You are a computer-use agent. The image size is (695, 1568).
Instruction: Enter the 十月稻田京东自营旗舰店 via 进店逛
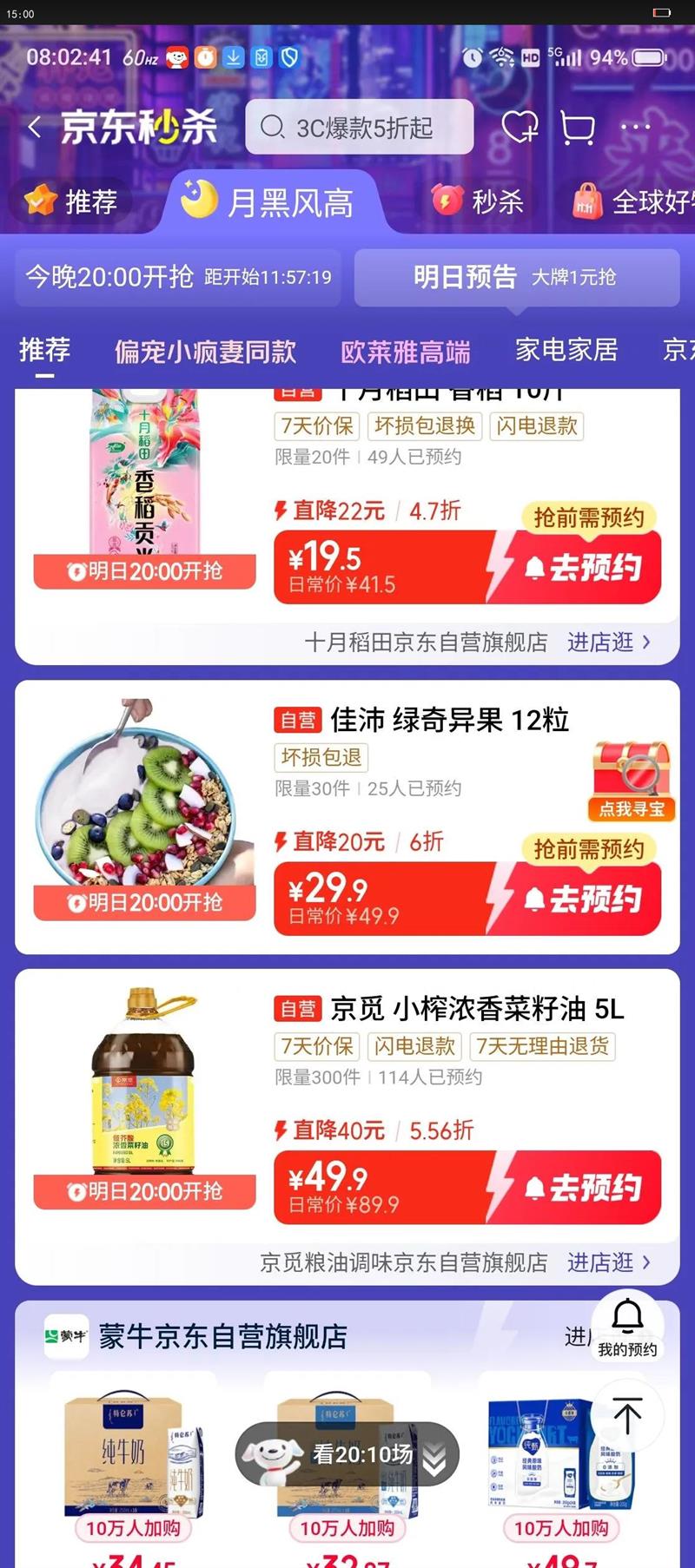608,642
